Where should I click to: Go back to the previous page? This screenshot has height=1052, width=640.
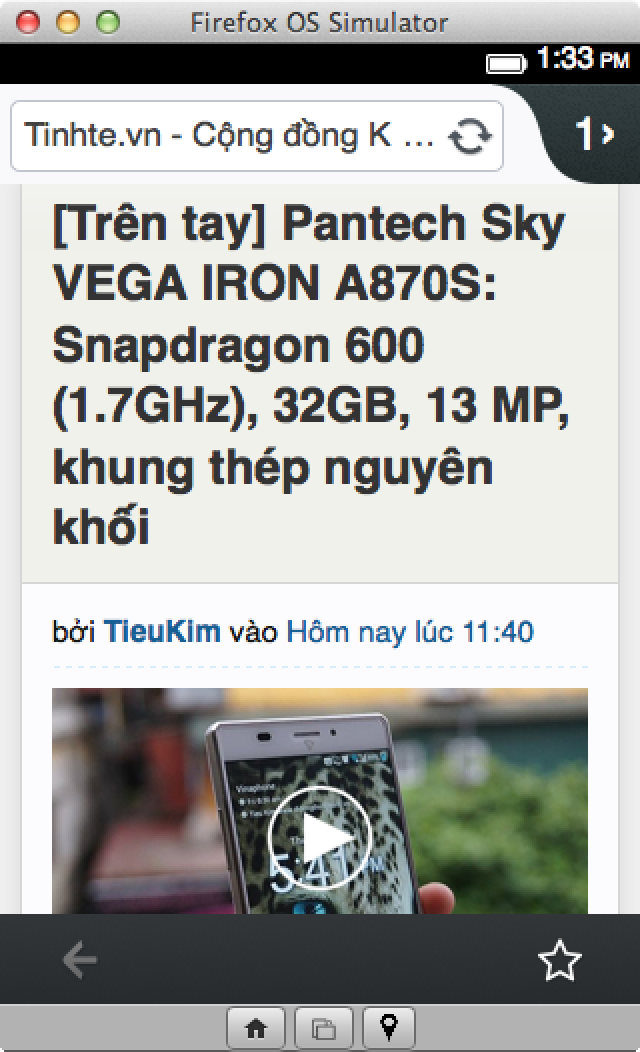[x=80, y=961]
